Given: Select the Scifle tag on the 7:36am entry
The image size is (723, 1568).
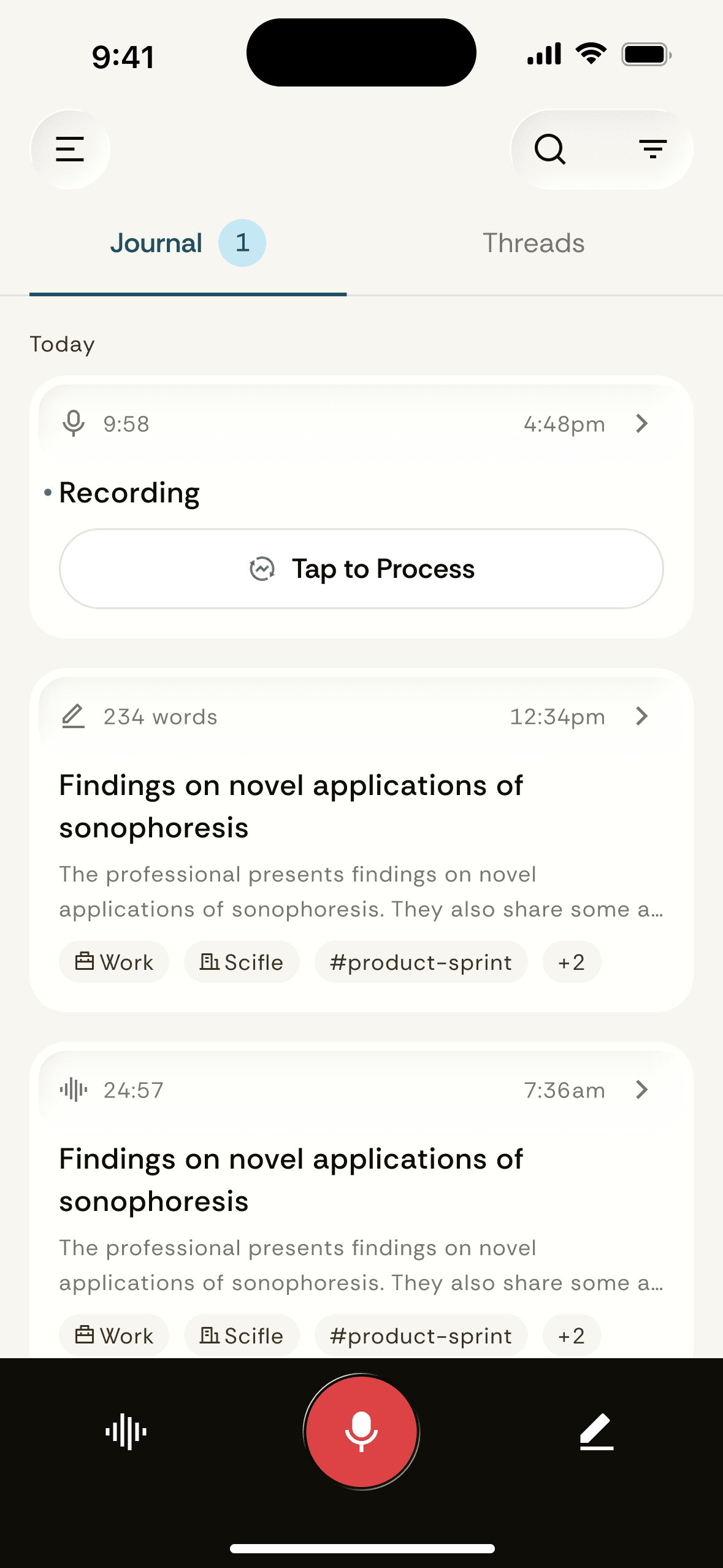Looking at the screenshot, I should [241, 1335].
